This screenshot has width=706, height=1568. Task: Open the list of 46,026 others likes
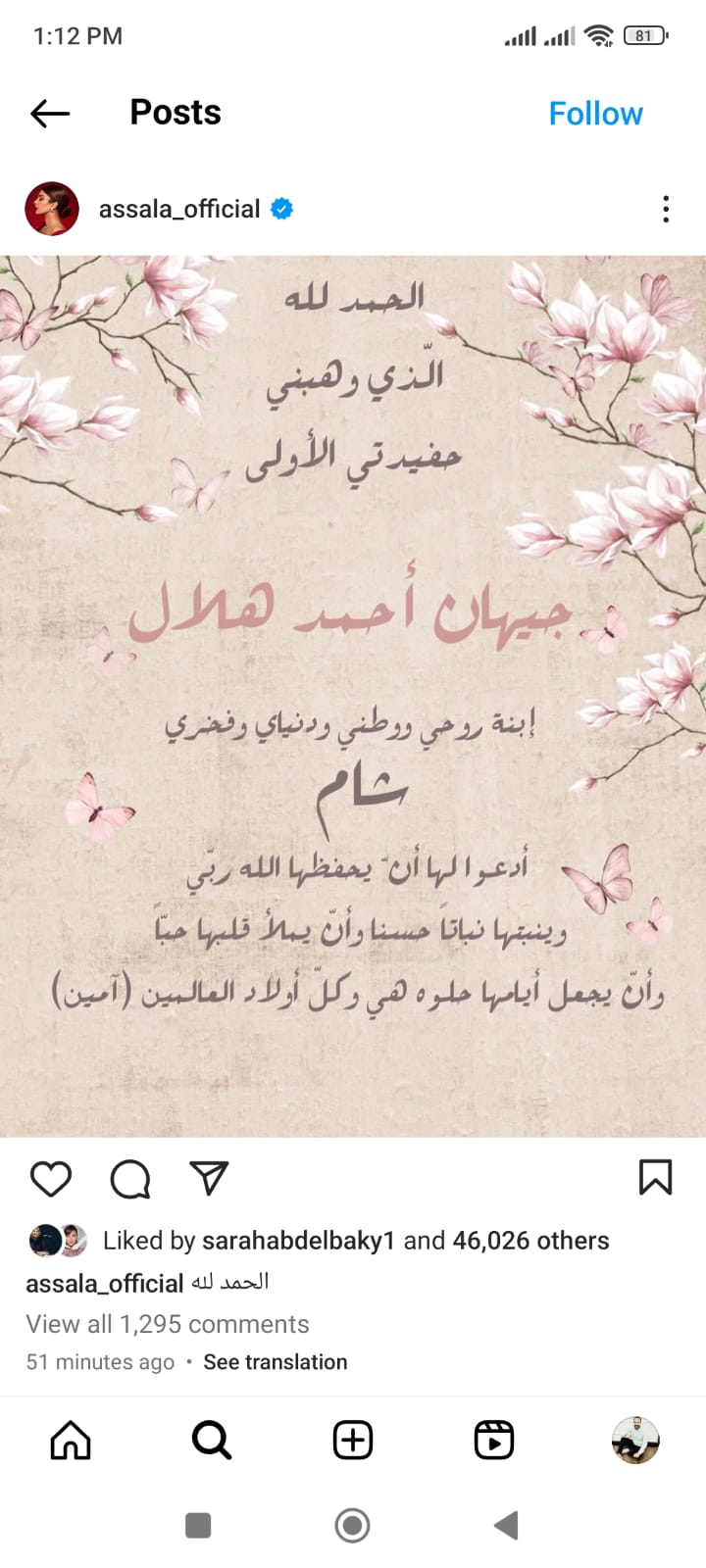530,1241
